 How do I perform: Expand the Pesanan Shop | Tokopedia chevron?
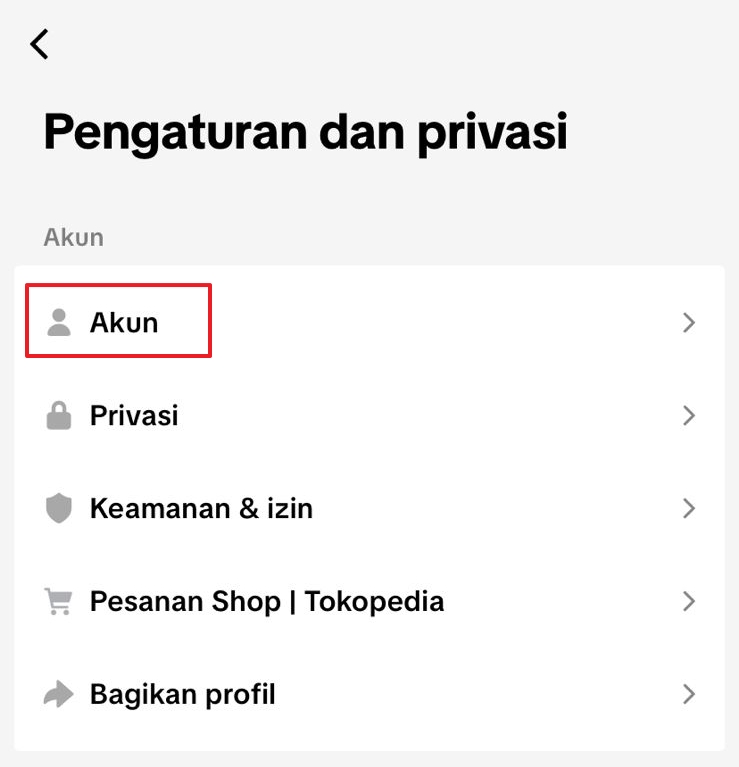click(688, 601)
